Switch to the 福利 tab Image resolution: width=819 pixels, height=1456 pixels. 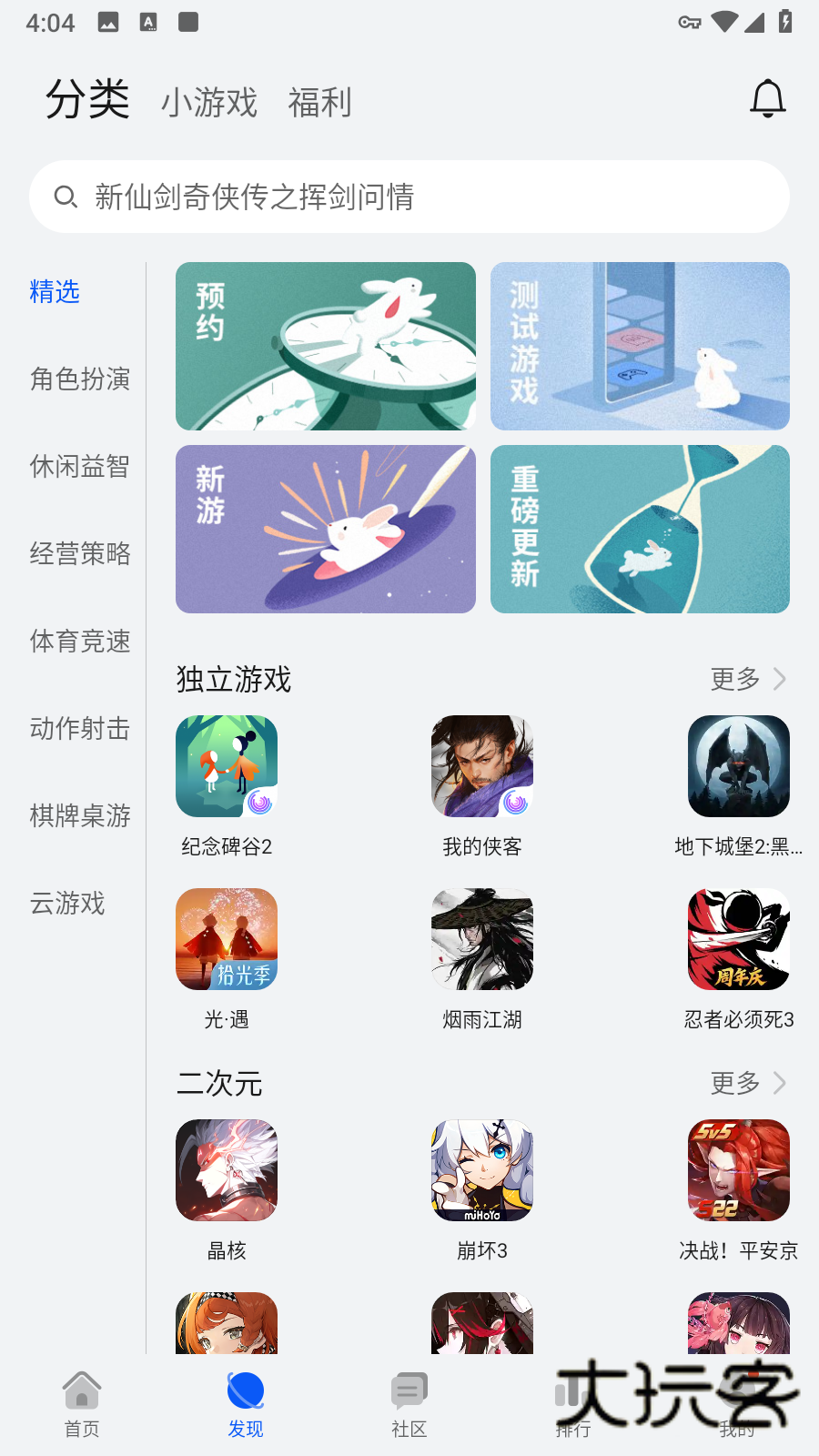320,103
